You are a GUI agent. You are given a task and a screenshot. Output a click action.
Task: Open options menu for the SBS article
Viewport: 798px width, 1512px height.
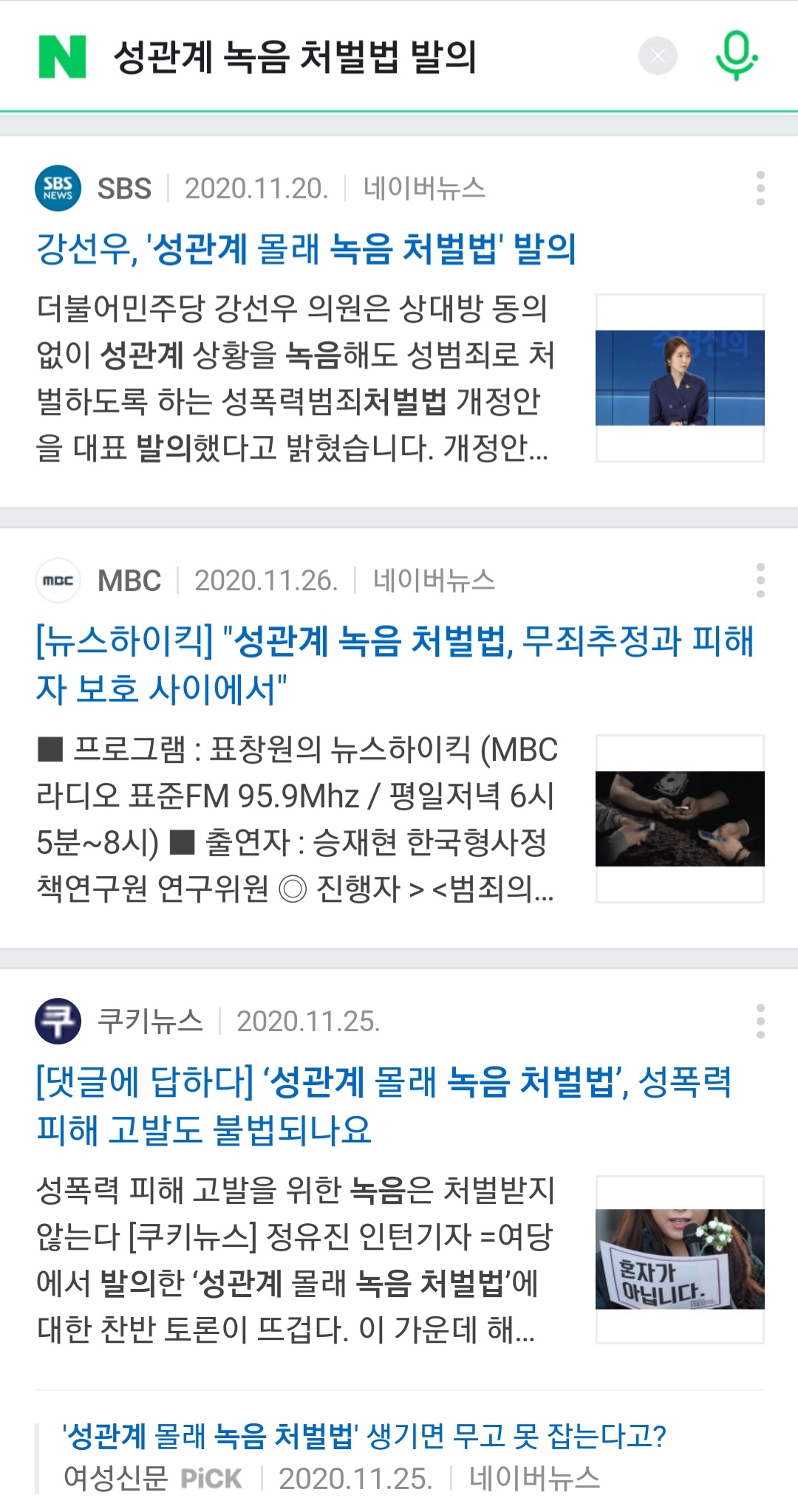(x=760, y=188)
